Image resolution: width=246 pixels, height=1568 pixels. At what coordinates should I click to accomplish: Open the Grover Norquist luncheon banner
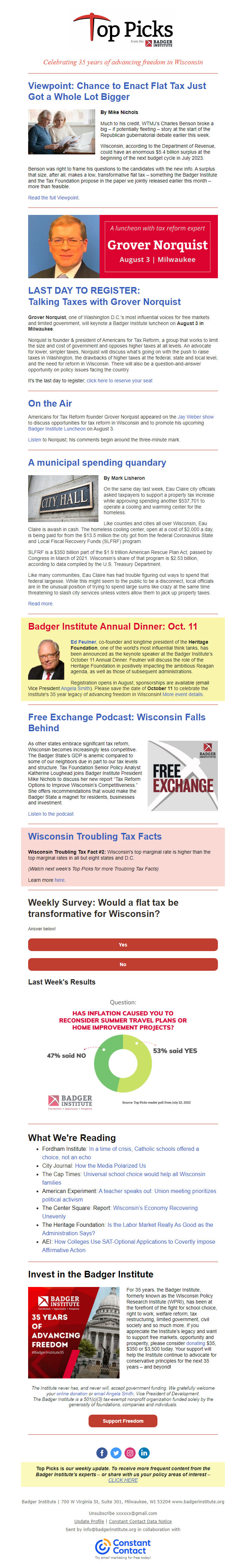click(122, 247)
